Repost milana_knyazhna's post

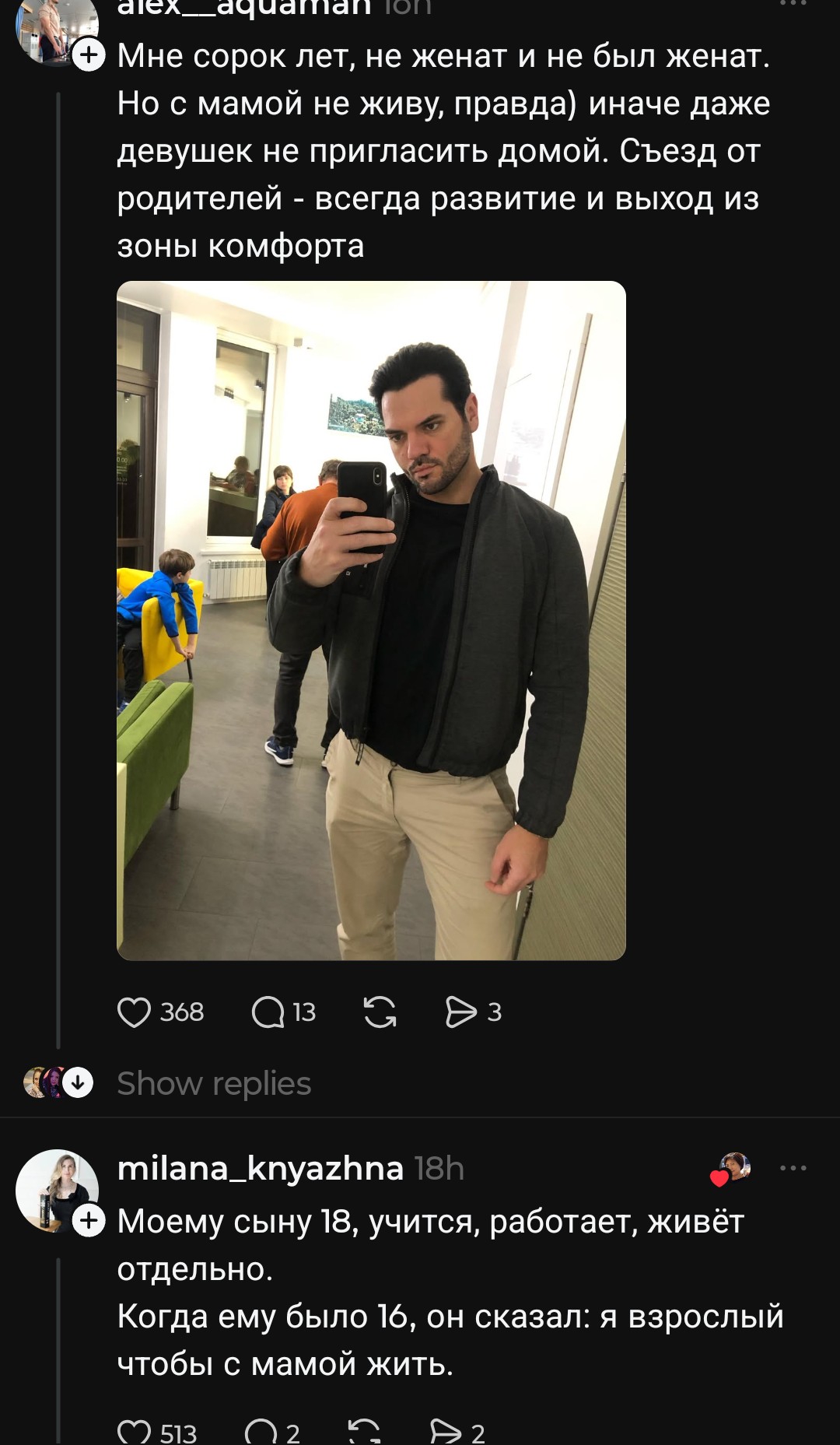(x=364, y=1432)
